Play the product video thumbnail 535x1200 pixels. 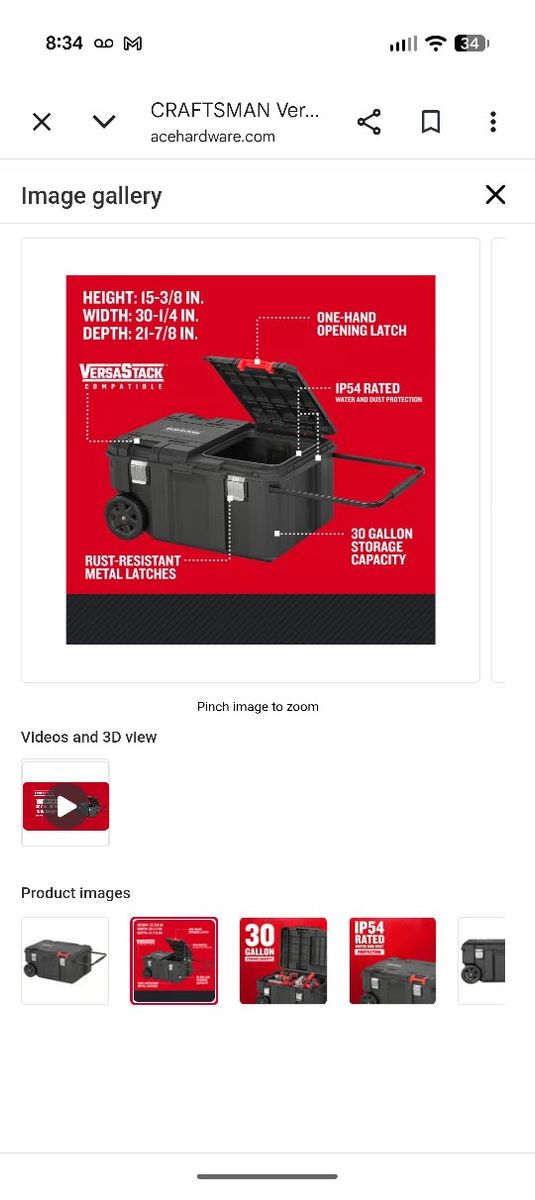(65, 804)
